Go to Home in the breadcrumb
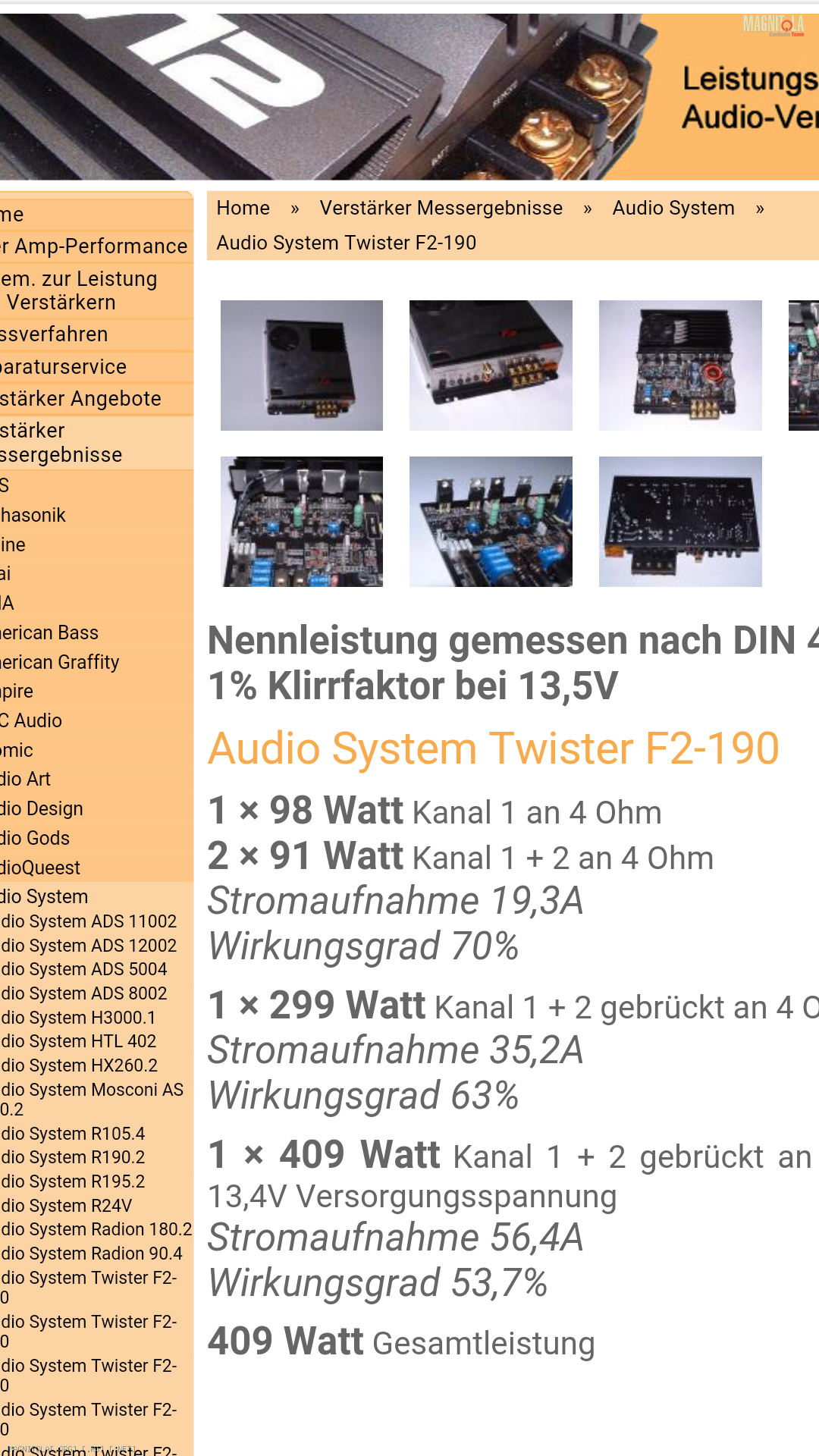The height and width of the screenshot is (1456, 819). (x=243, y=208)
